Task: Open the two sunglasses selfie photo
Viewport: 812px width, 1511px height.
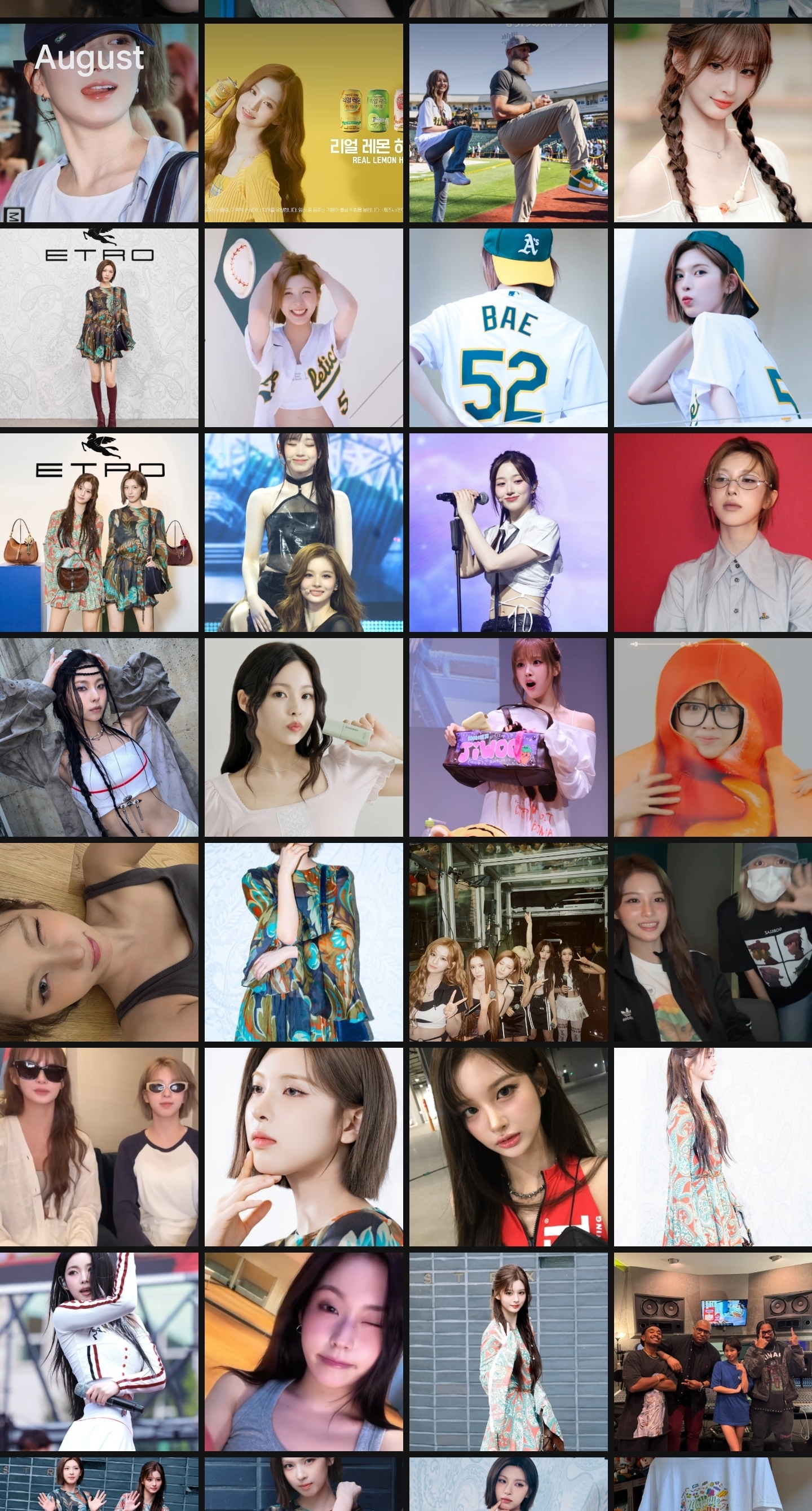Action: (99, 1147)
